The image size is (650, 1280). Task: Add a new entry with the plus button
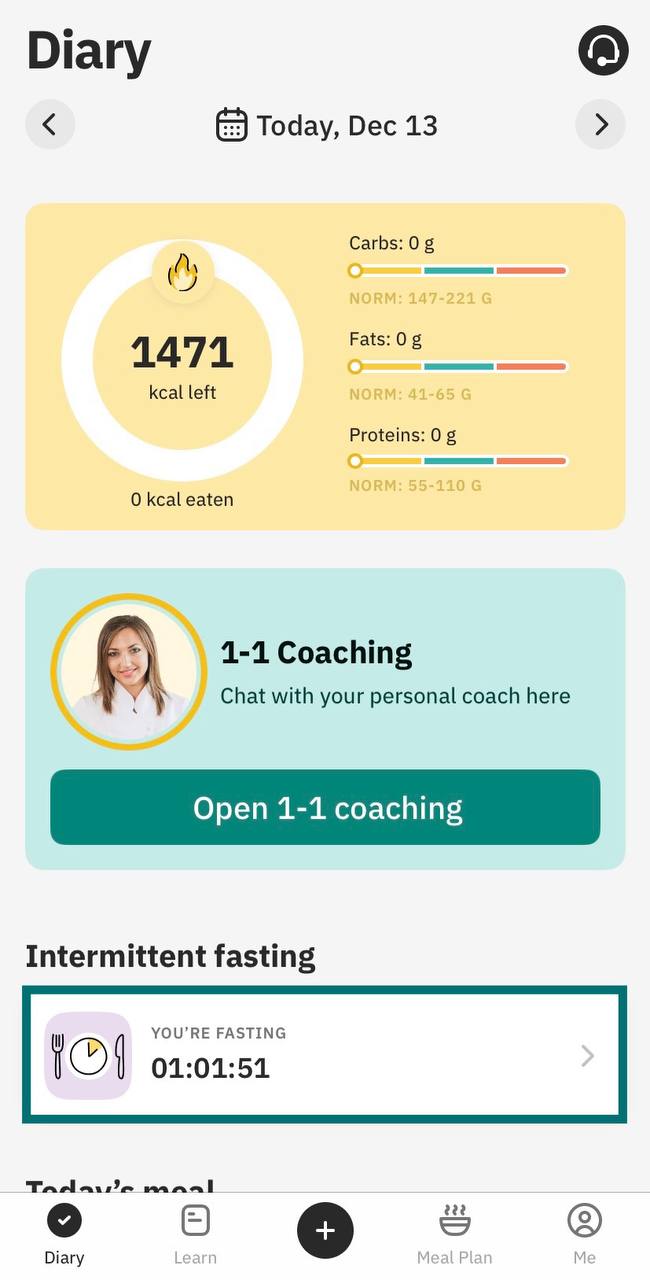[325, 1231]
